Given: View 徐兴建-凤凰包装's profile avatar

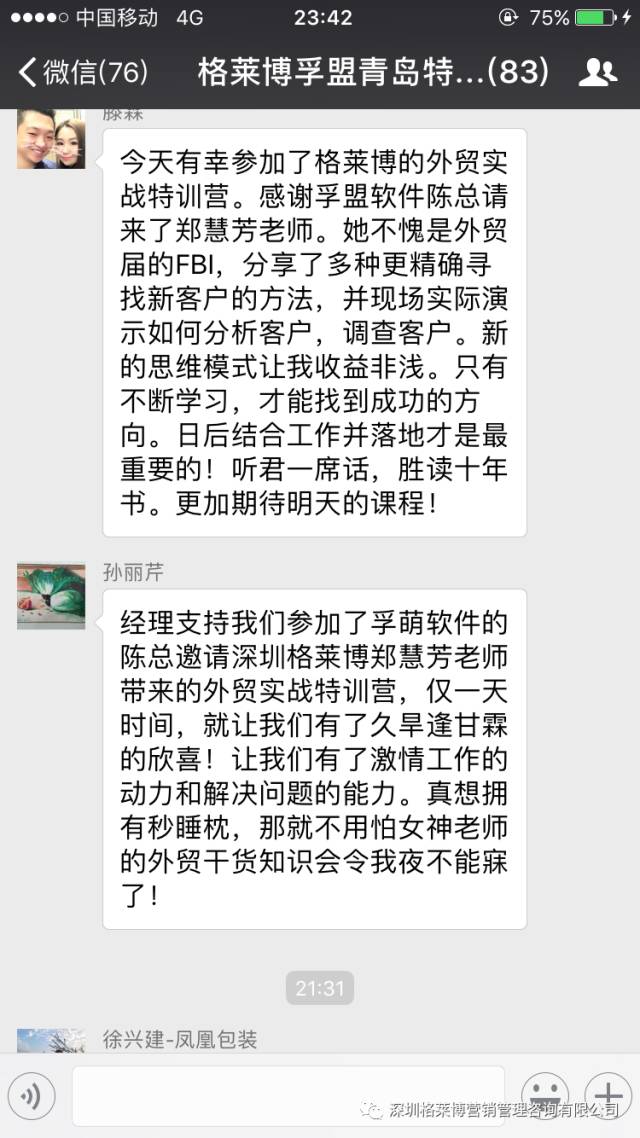Looking at the screenshot, I should [x=51, y=1041].
